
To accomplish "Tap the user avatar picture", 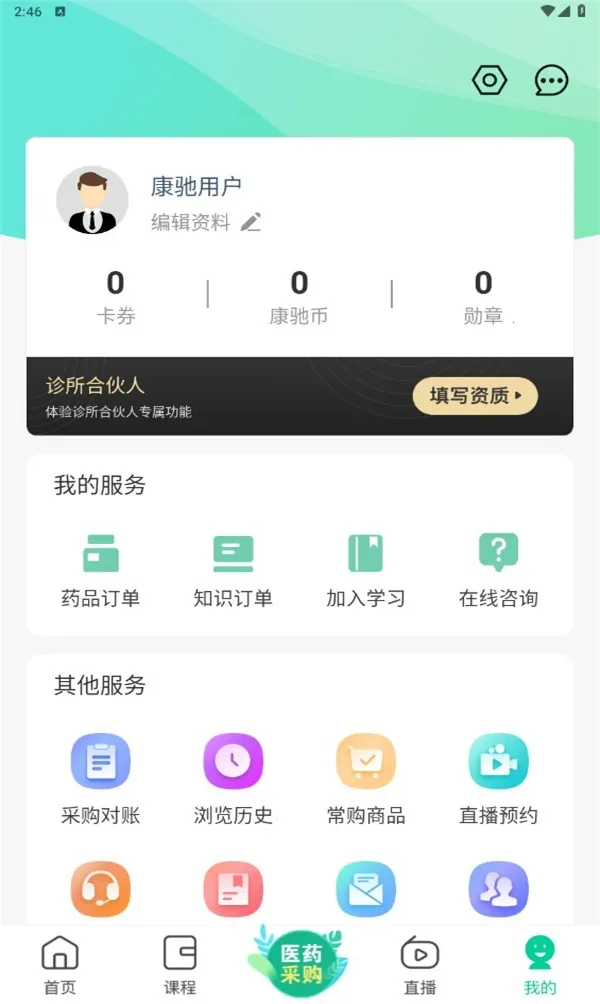I will (x=92, y=201).
